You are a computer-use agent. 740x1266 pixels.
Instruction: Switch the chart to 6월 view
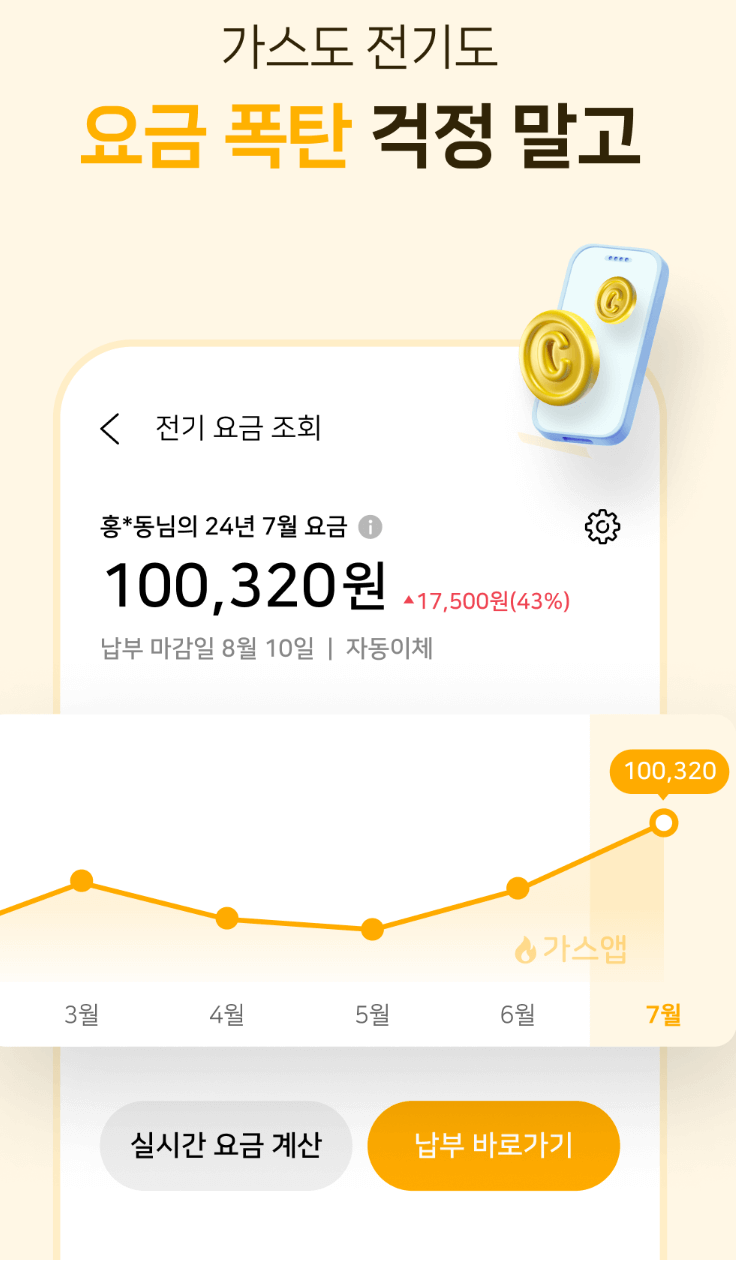[516, 1013]
